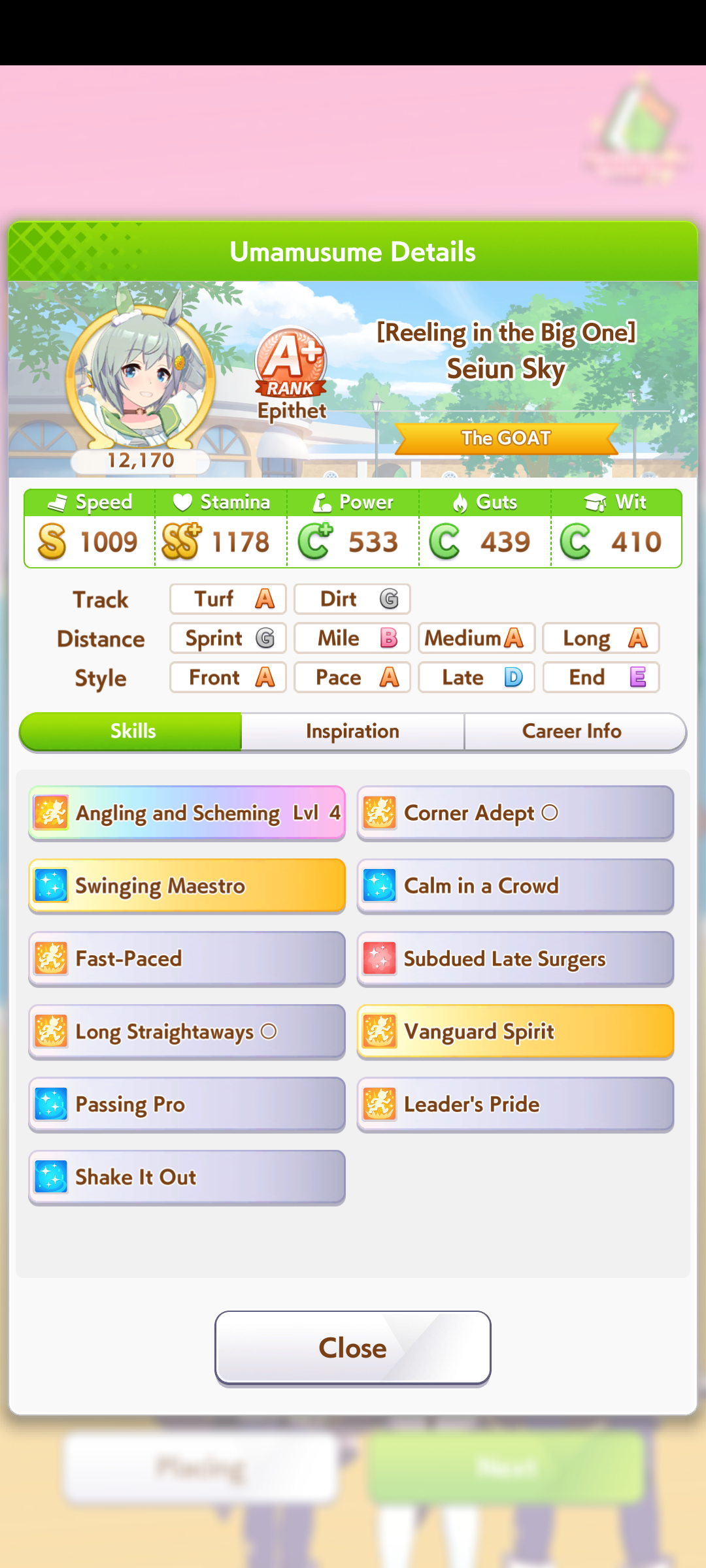This screenshot has width=706, height=1568.
Task: Tap The GOAT epithet banner
Action: (x=506, y=438)
